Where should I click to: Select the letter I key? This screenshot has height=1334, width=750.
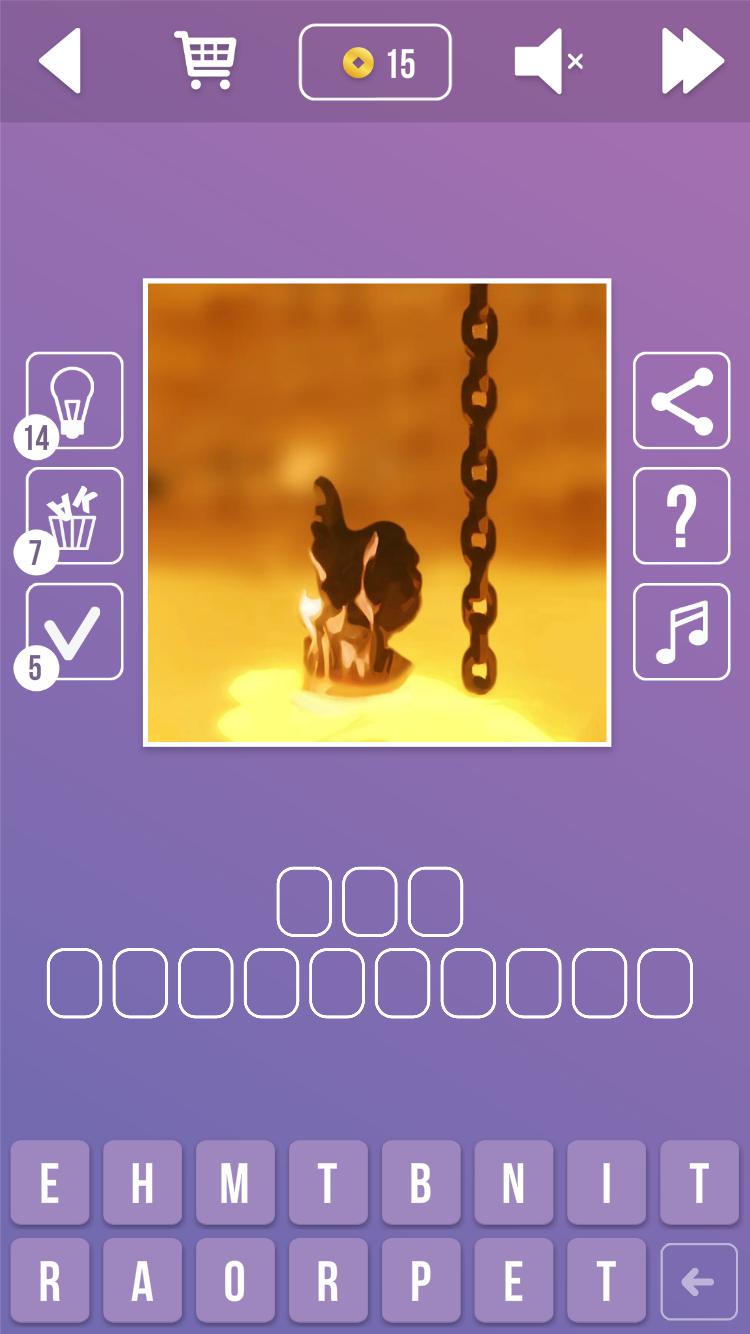tap(606, 1183)
